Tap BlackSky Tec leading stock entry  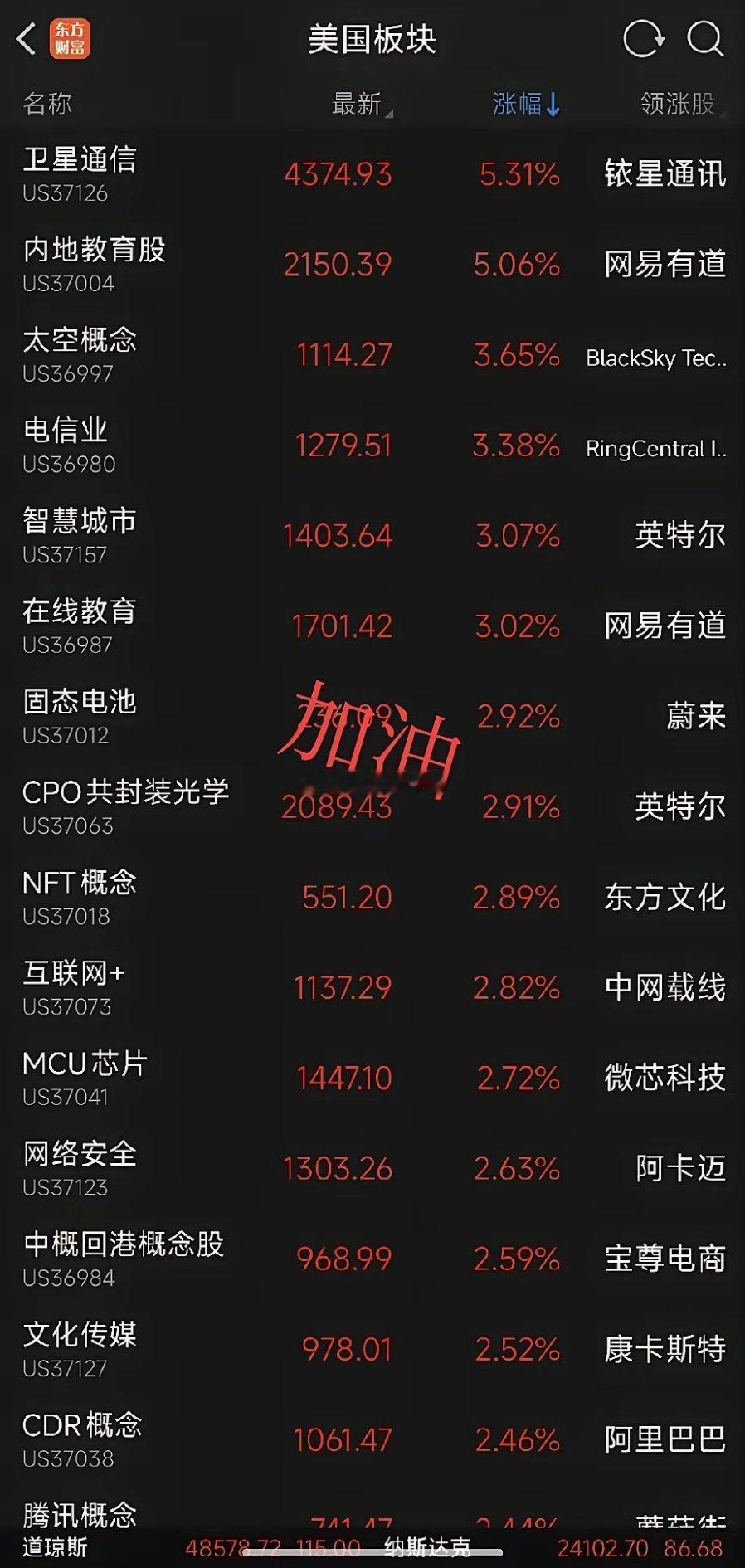pos(655,358)
